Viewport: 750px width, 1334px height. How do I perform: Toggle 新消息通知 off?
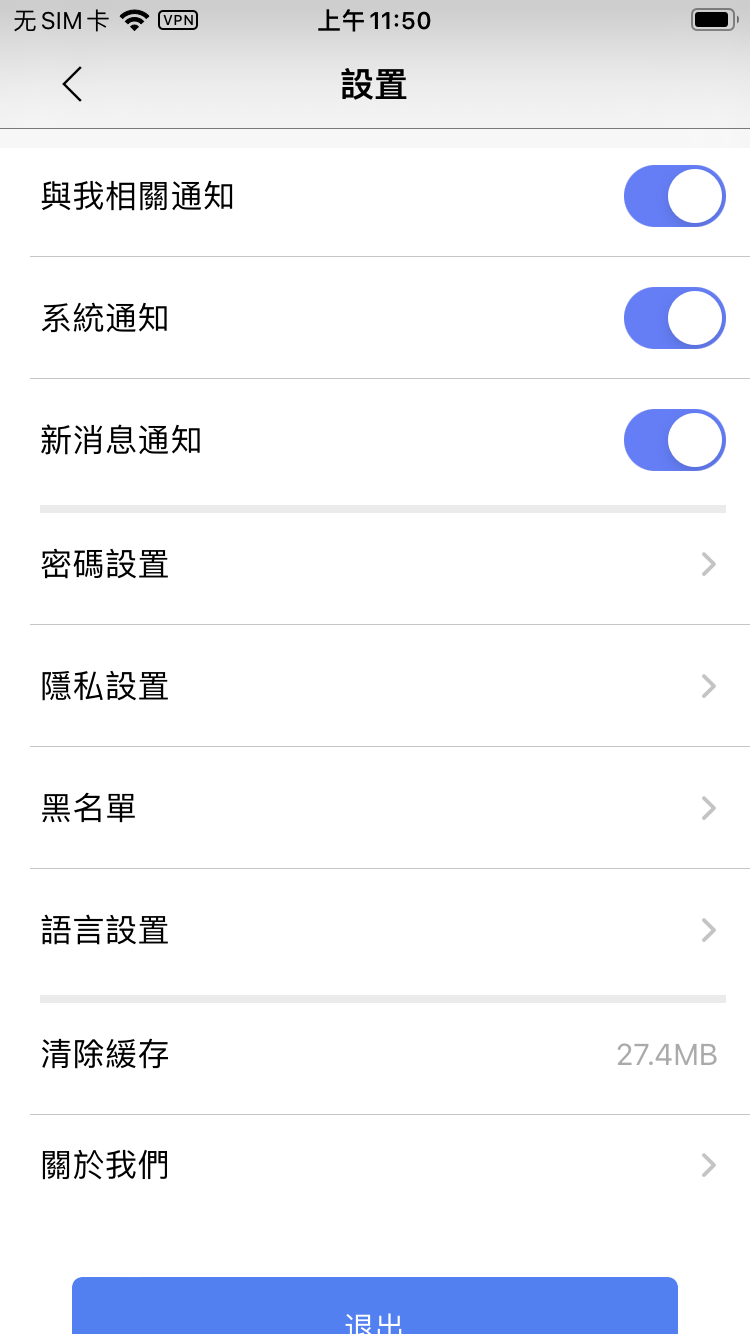tap(675, 440)
